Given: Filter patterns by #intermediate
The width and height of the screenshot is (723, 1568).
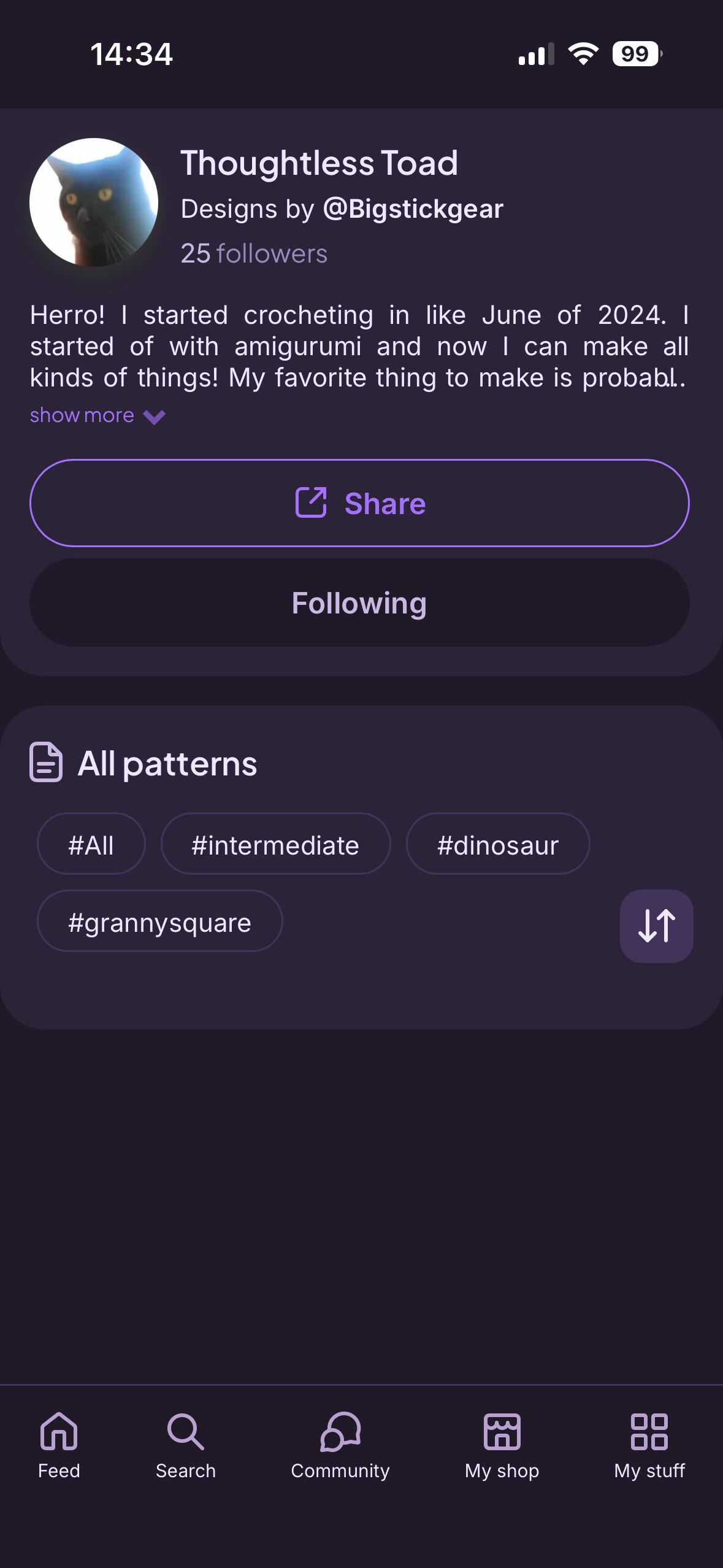Looking at the screenshot, I should (275, 845).
